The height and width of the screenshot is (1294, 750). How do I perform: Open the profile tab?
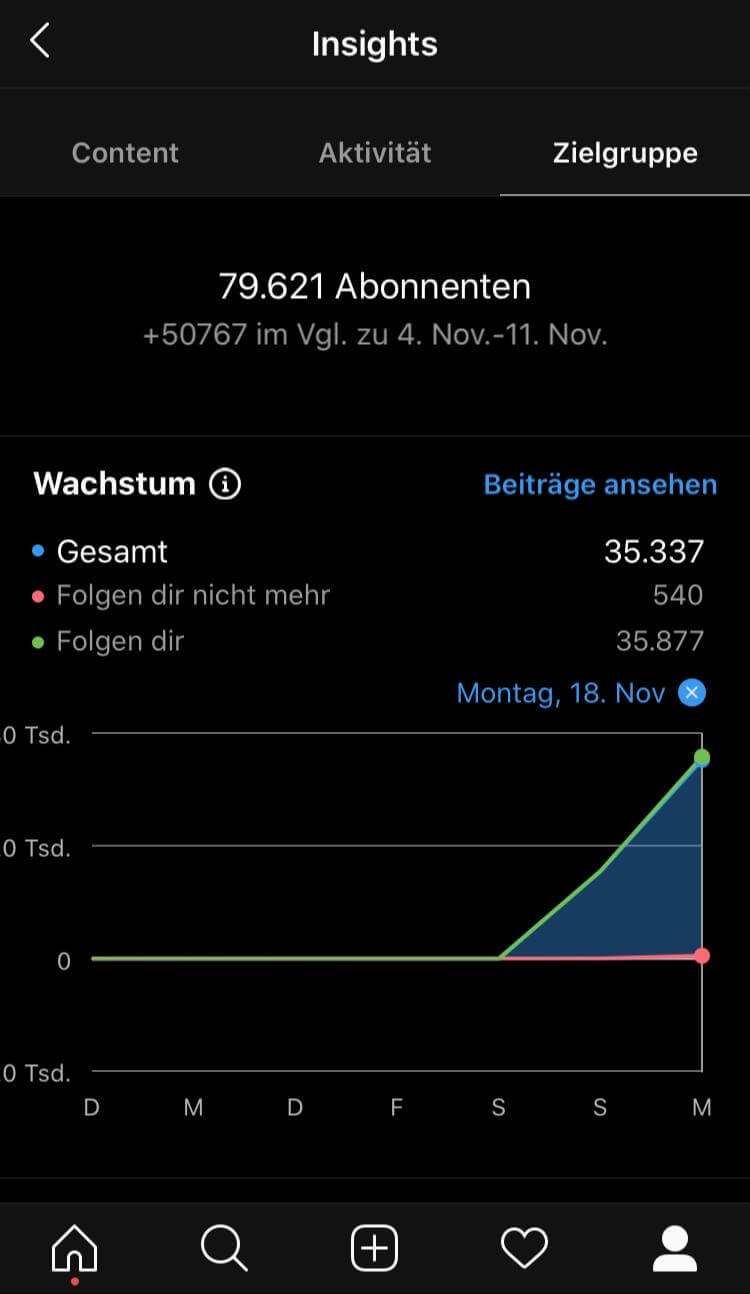point(675,1248)
